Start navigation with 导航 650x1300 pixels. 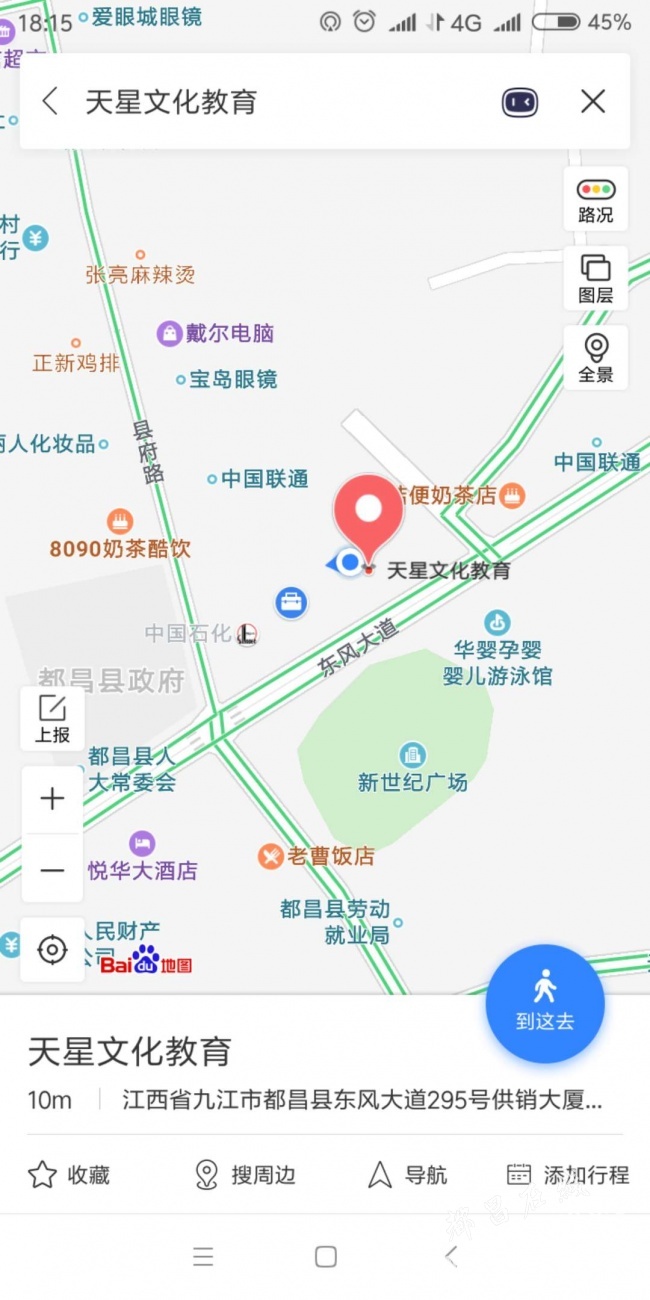pyautogui.click(x=407, y=1175)
